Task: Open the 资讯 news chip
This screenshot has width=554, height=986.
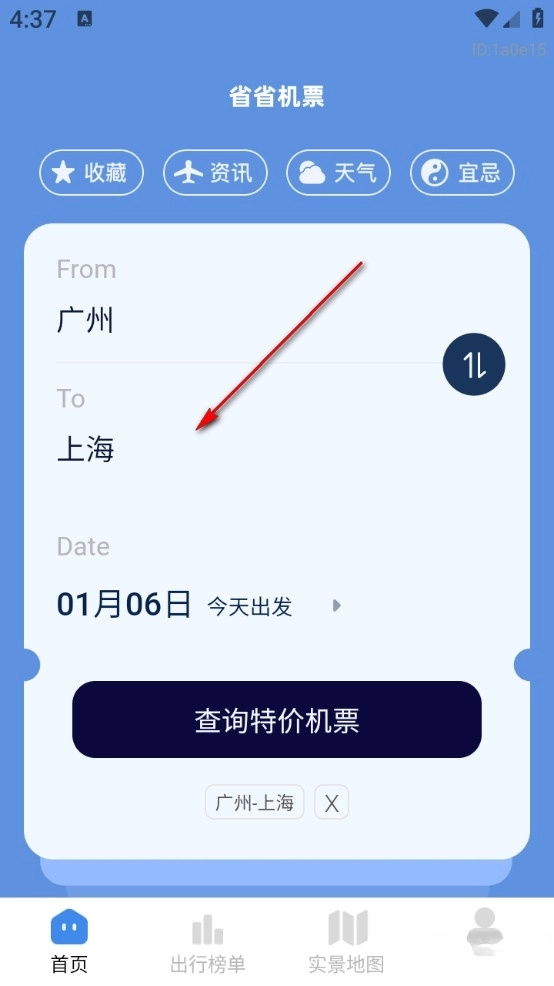Action: click(215, 172)
